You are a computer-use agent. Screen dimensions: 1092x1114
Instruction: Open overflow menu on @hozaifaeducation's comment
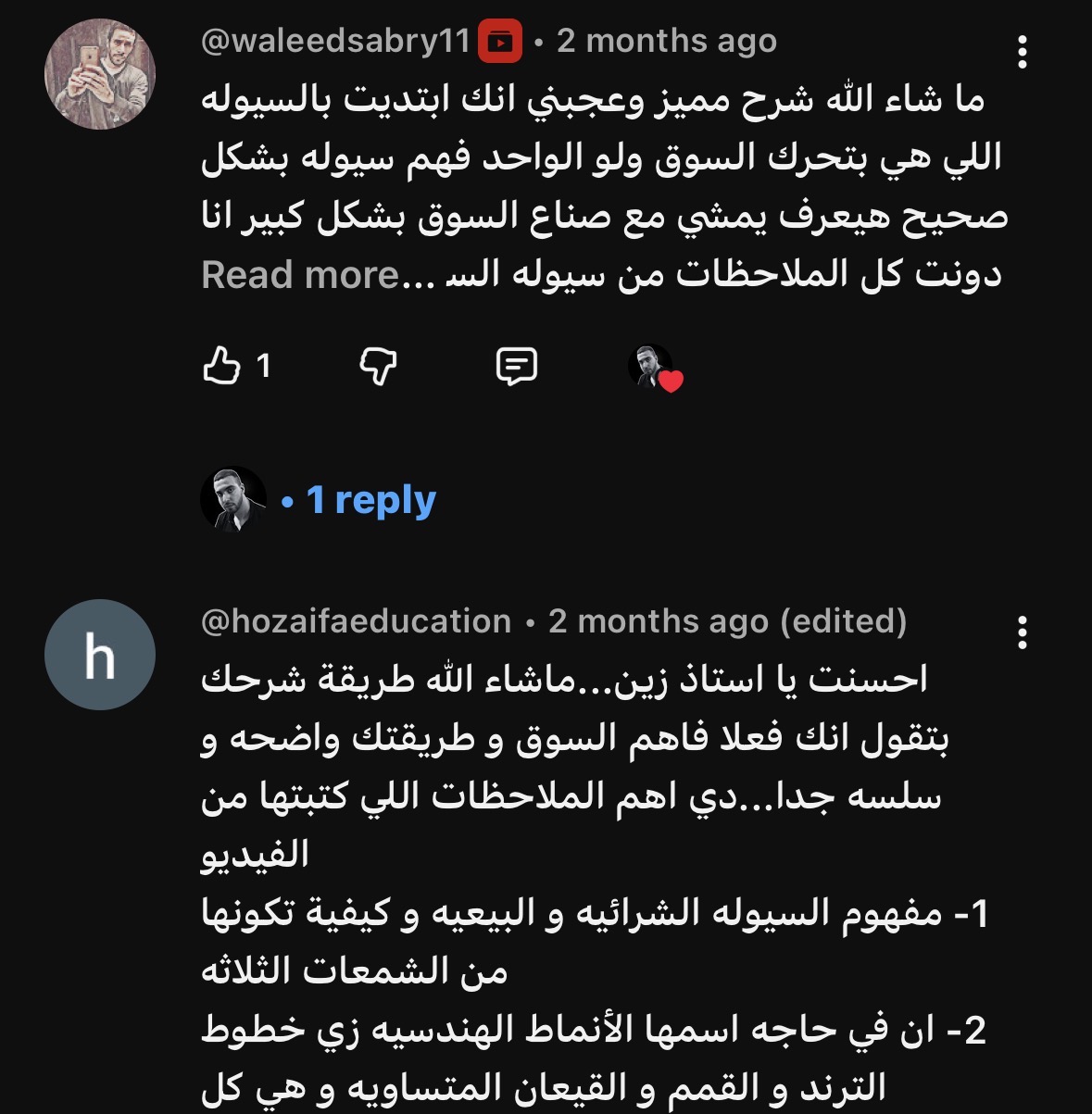tap(1022, 632)
